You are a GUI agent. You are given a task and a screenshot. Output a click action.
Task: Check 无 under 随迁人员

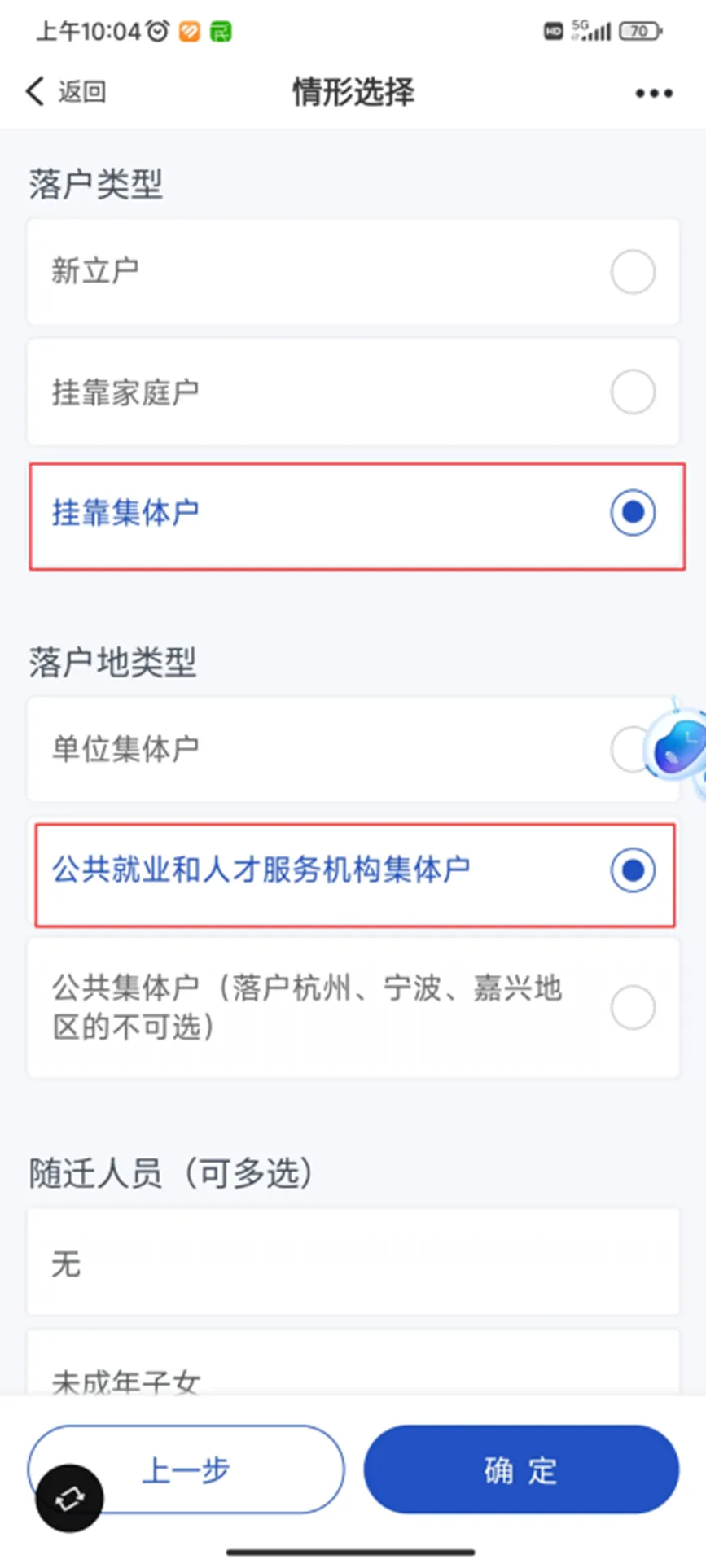point(353,1263)
